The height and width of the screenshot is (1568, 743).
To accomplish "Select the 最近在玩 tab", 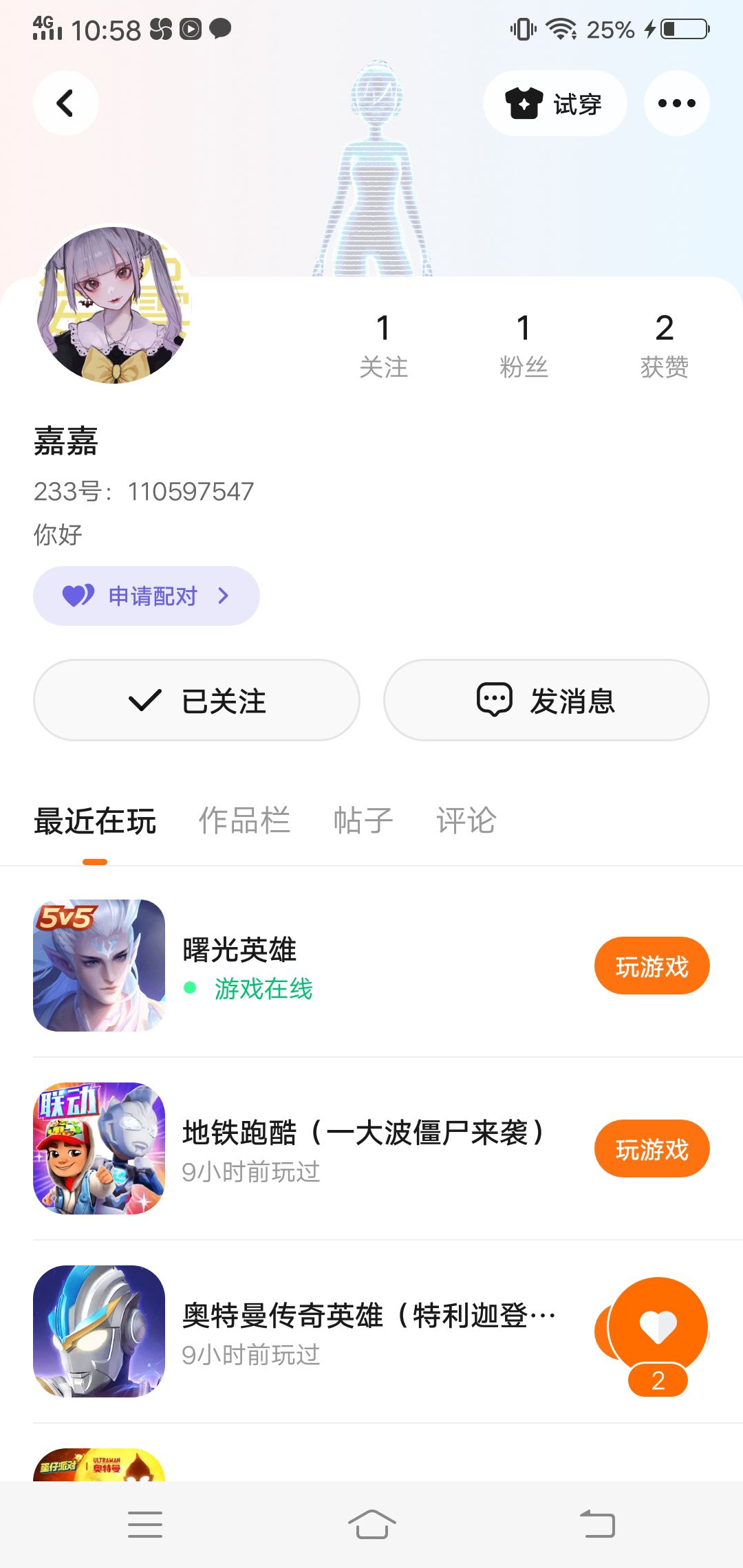I will coord(95,820).
